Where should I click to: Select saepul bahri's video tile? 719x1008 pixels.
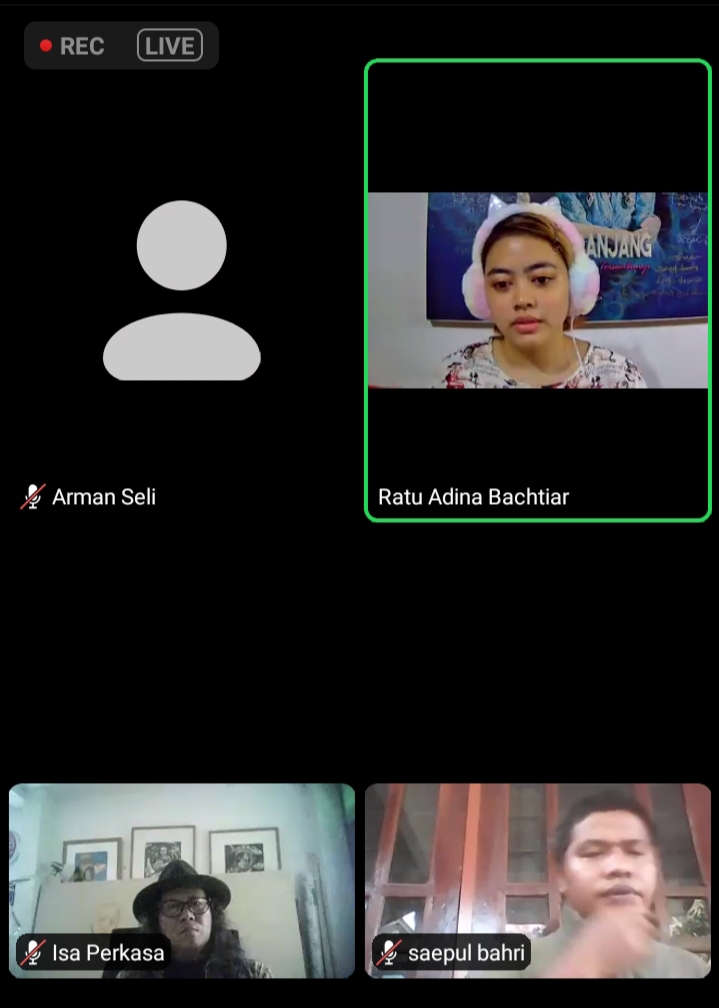tap(538, 880)
